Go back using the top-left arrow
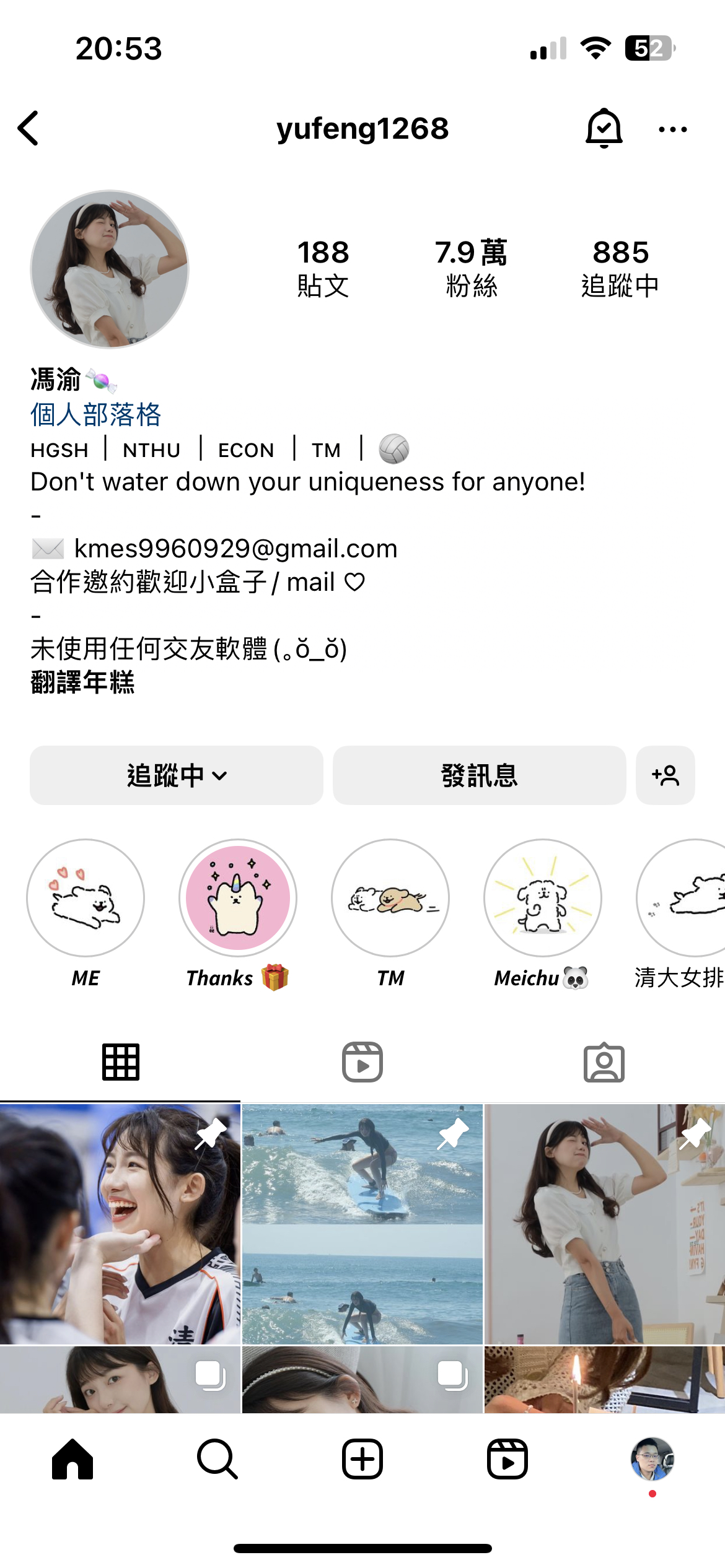The height and width of the screenshot is (1568, 725). click(29, 129)
